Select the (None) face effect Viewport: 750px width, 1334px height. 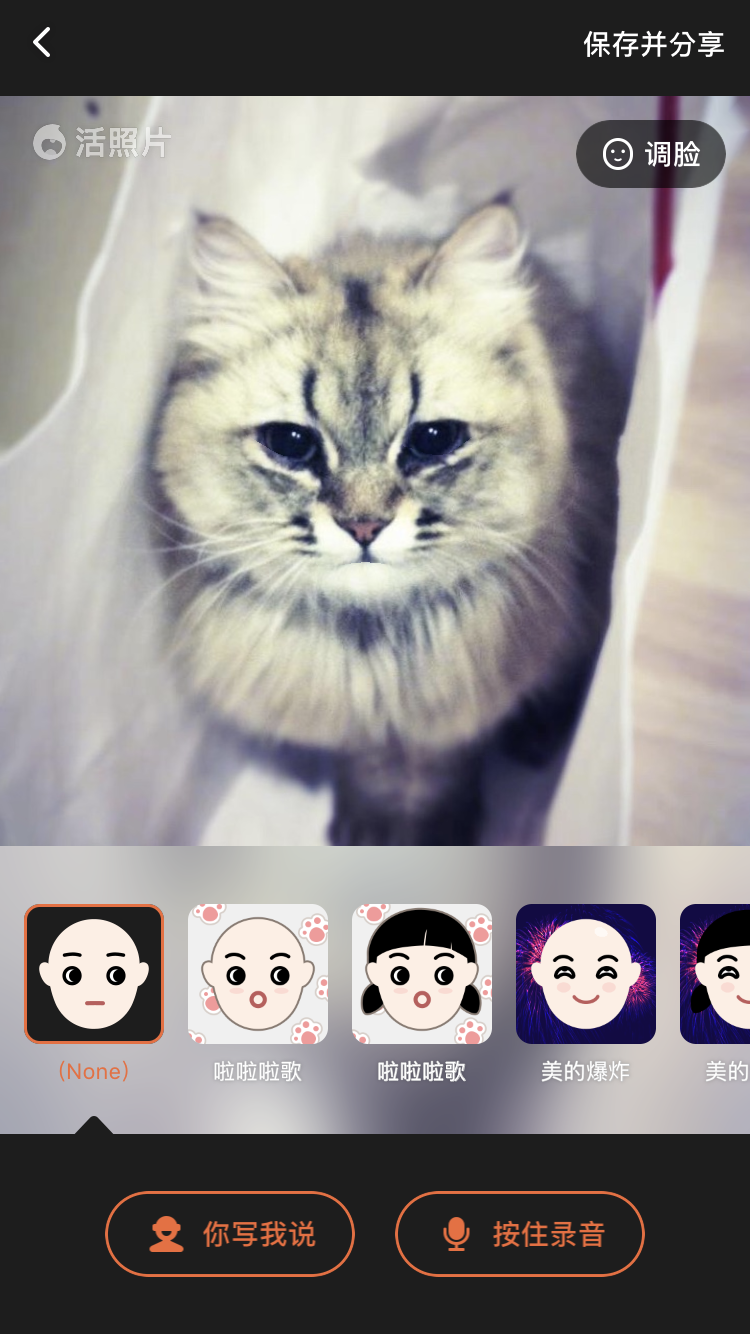tap(94, 974)
